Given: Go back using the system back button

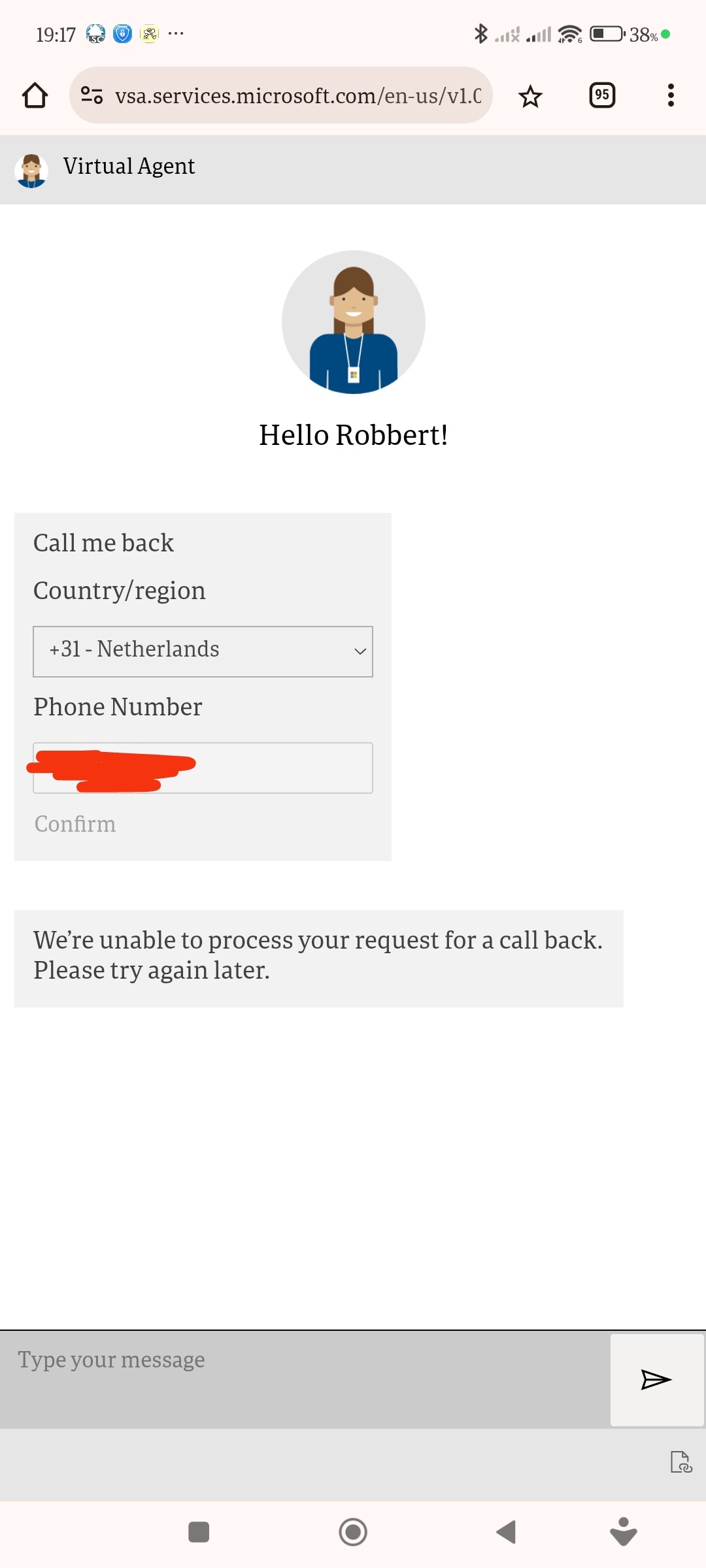Looking at the screenshot, I should click(x=507, y=1531).
